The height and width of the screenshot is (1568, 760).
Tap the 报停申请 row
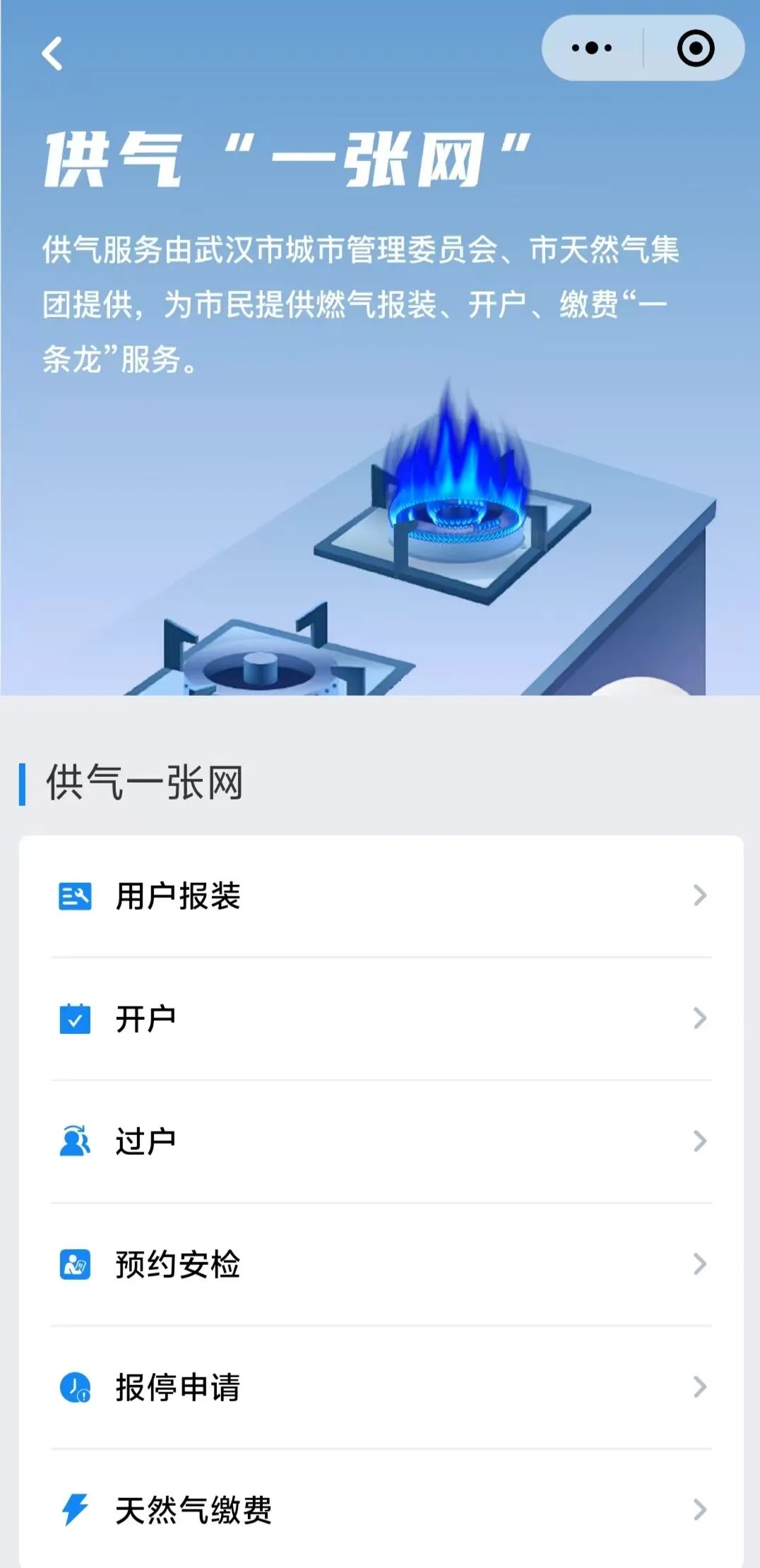(x=381, y=1387)
